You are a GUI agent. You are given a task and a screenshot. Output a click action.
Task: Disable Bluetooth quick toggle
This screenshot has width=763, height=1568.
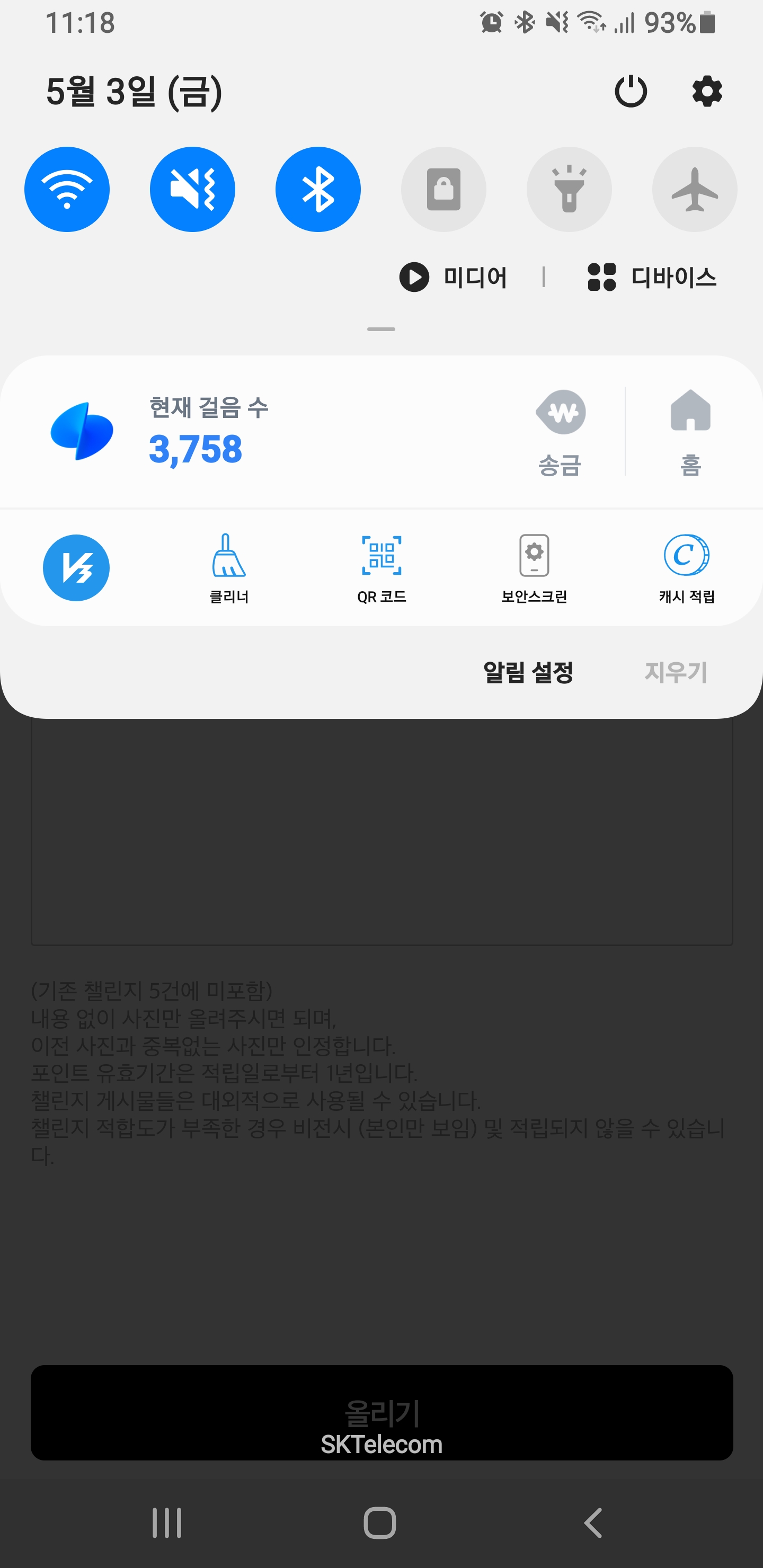click(318, 189)
